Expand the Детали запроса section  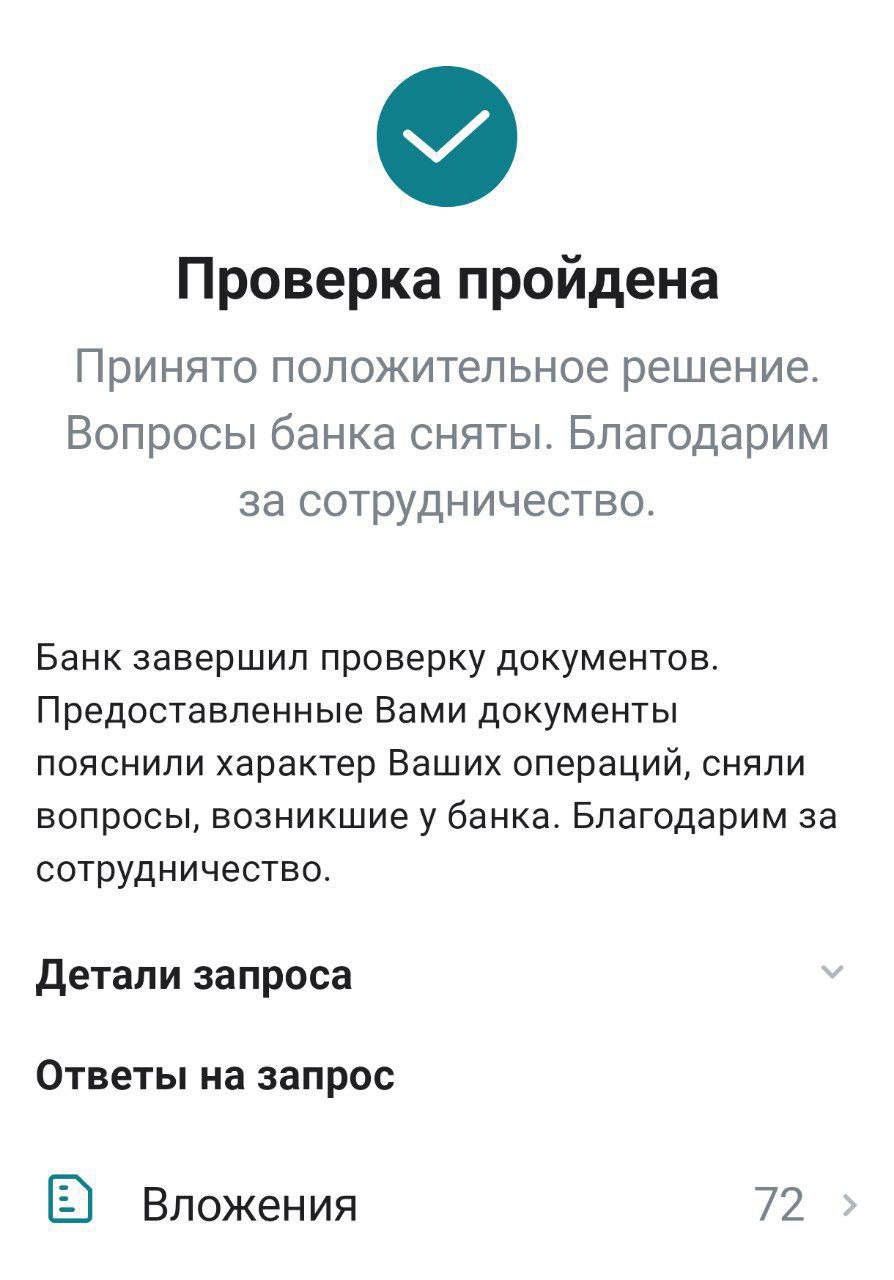(831, 972)
